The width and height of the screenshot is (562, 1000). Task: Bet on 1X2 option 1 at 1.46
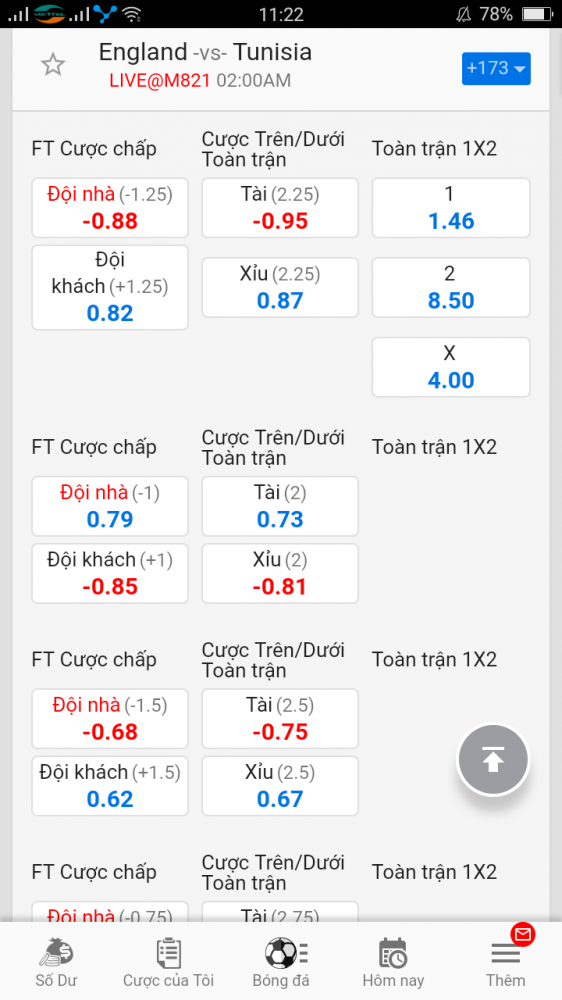(451, 208)
